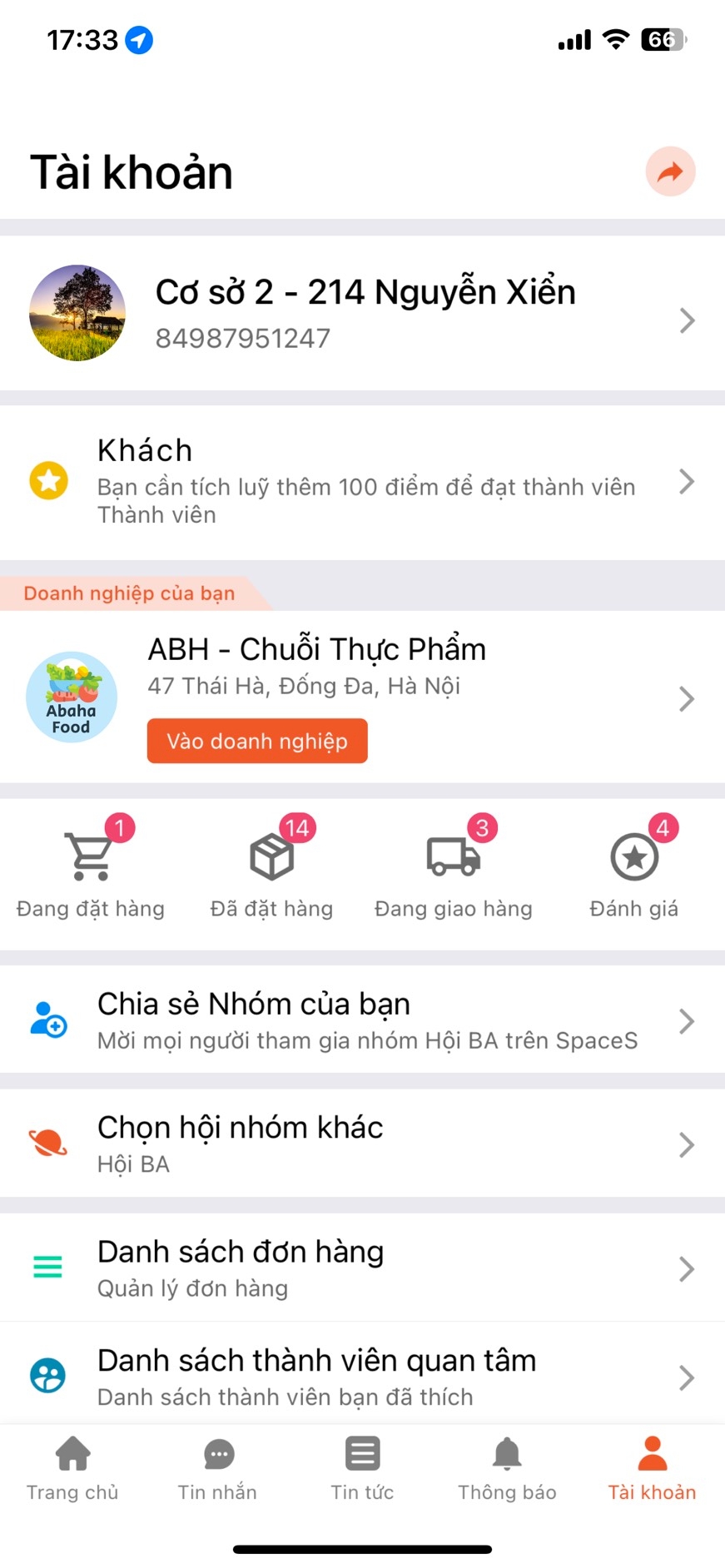The width and height of the screenshot is (725, 1568).
Task: Tap the orange share arrow icon
Action: click(x=670, y=171)
